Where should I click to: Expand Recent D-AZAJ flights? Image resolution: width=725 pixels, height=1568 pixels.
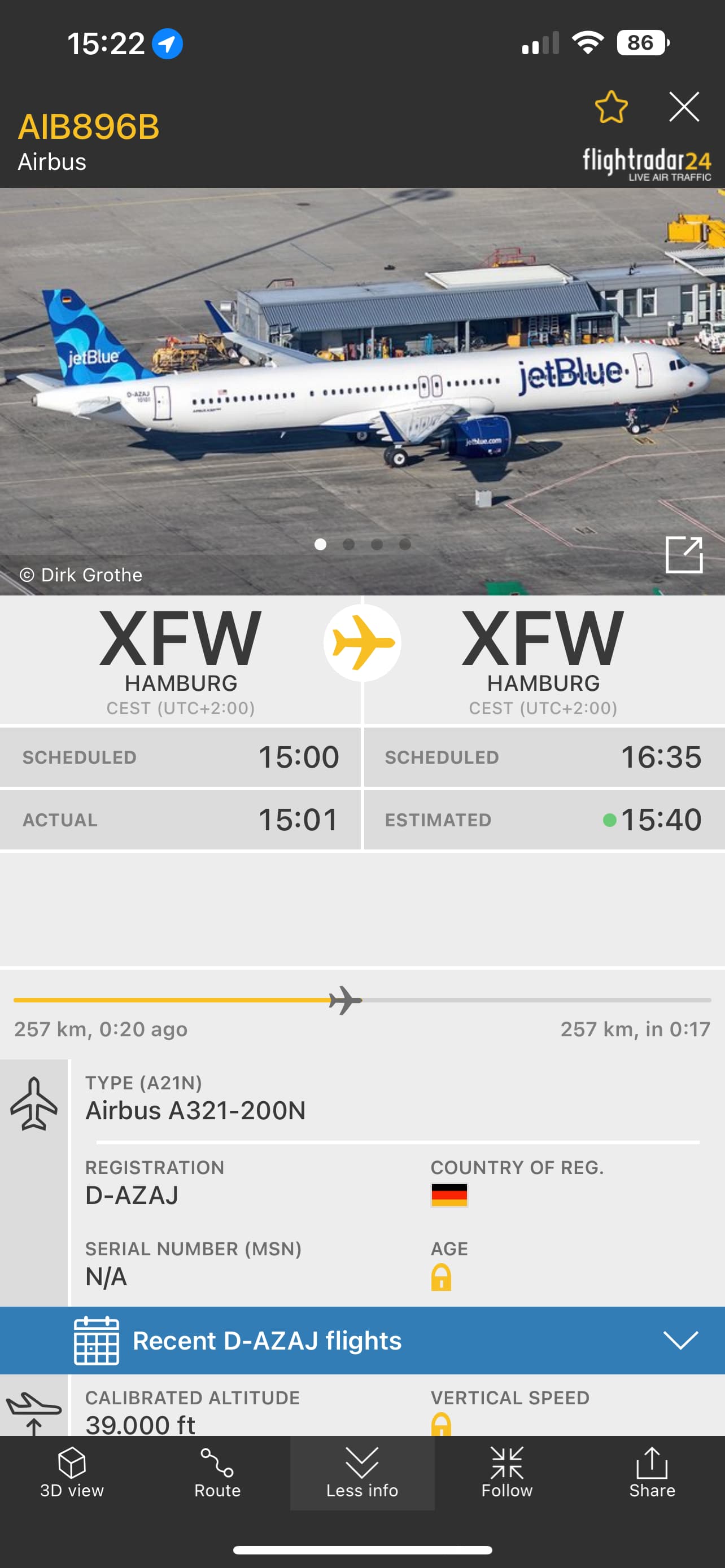tap(362, 1340)
